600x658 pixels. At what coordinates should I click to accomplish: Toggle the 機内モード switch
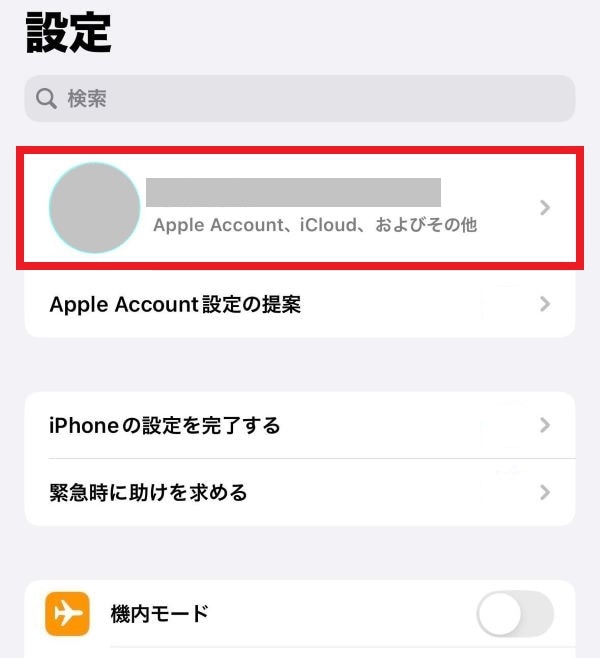click(x=514, y=614)
